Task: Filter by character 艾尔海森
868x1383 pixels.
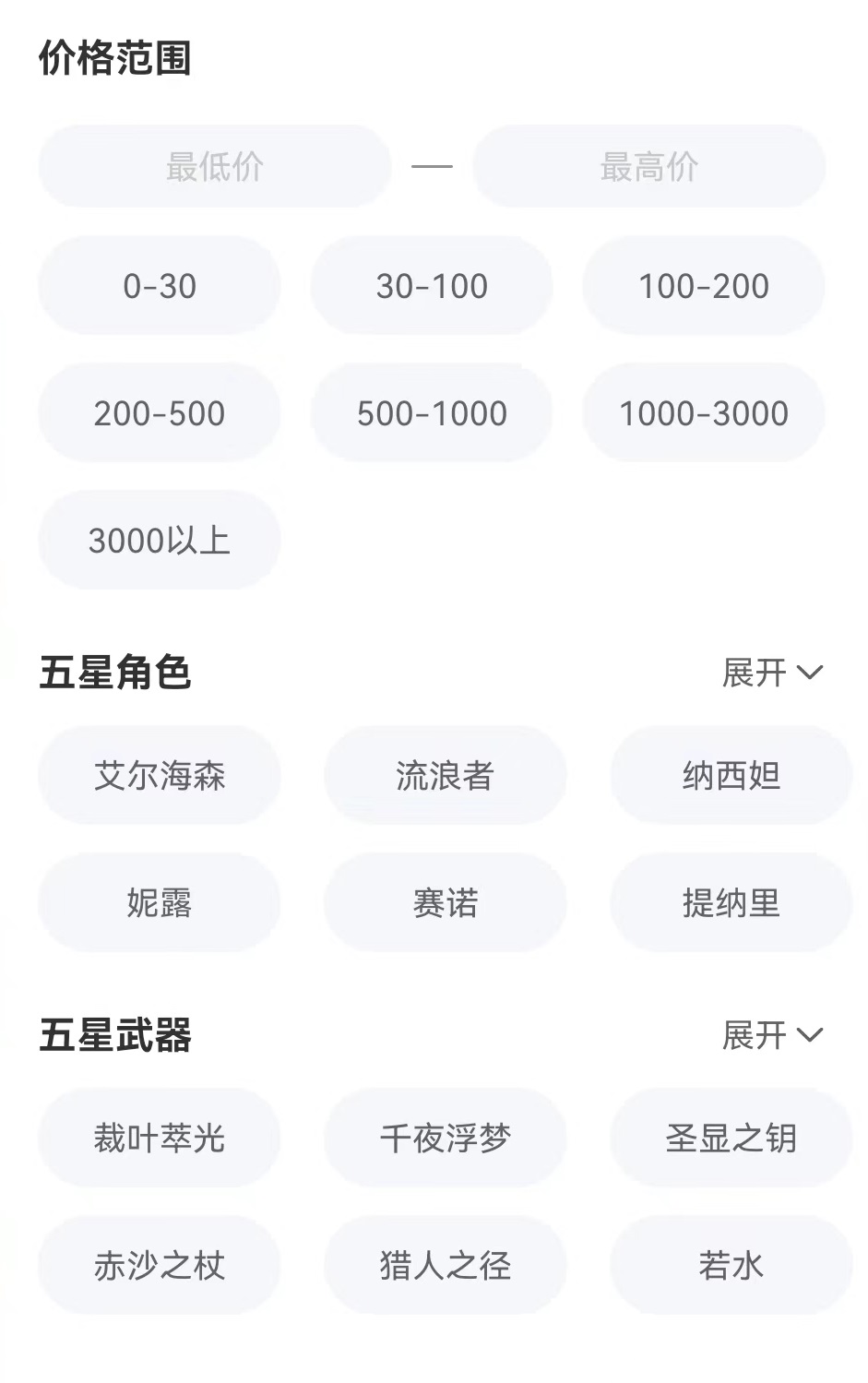Action: 160,776
